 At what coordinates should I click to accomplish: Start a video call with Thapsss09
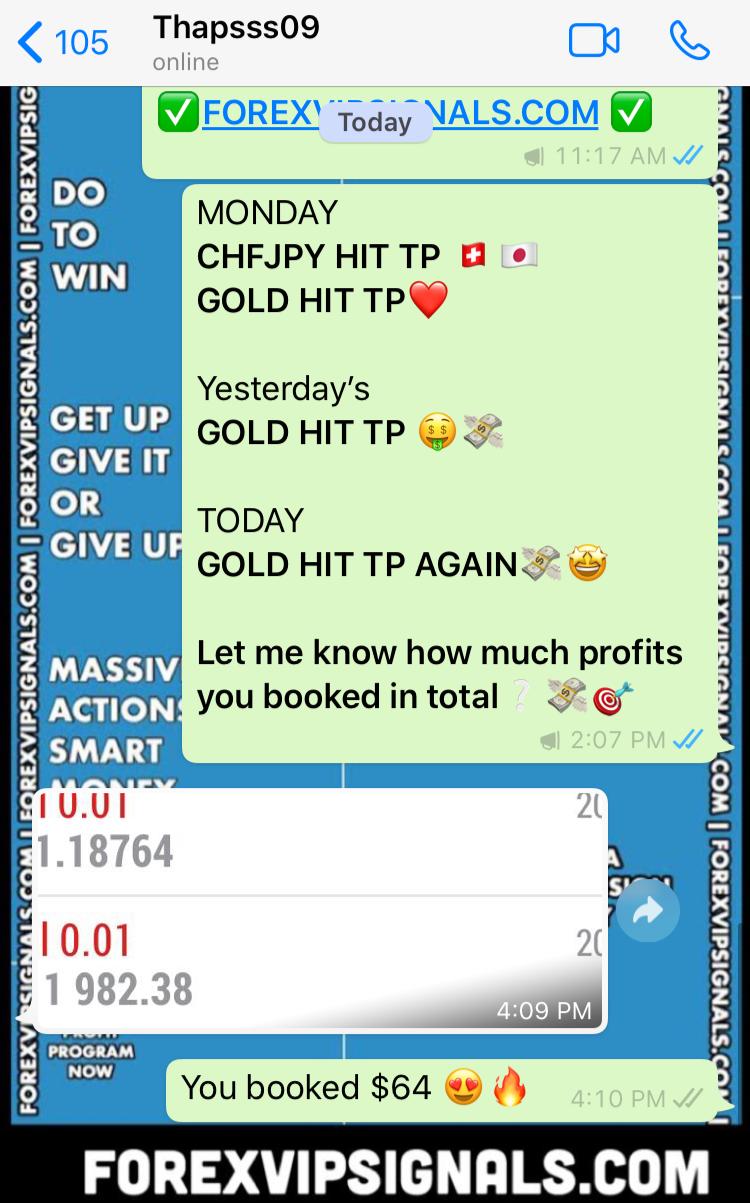(x=594, y=42)
